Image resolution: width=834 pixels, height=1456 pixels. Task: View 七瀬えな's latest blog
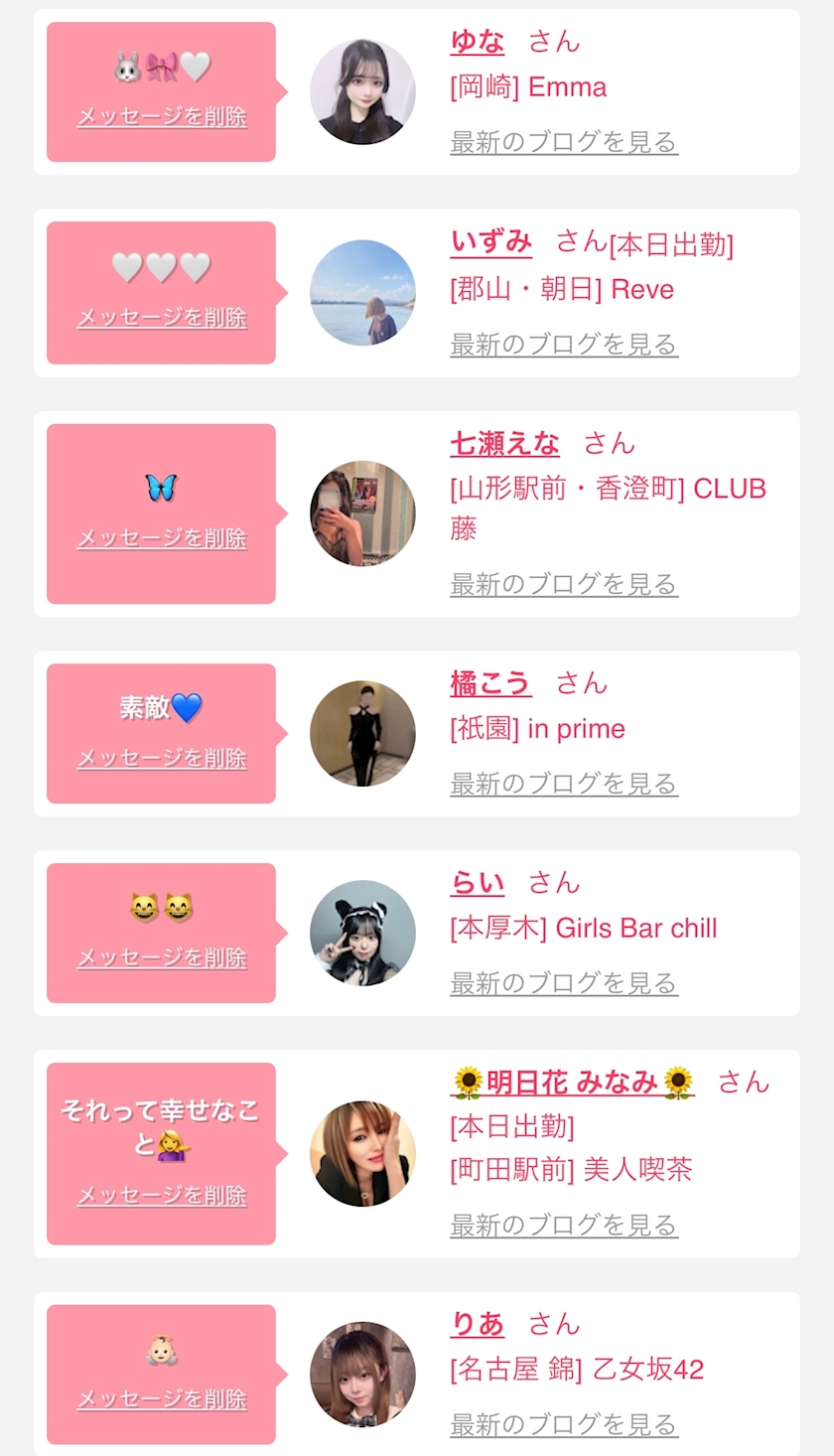[x=563, y=584]
